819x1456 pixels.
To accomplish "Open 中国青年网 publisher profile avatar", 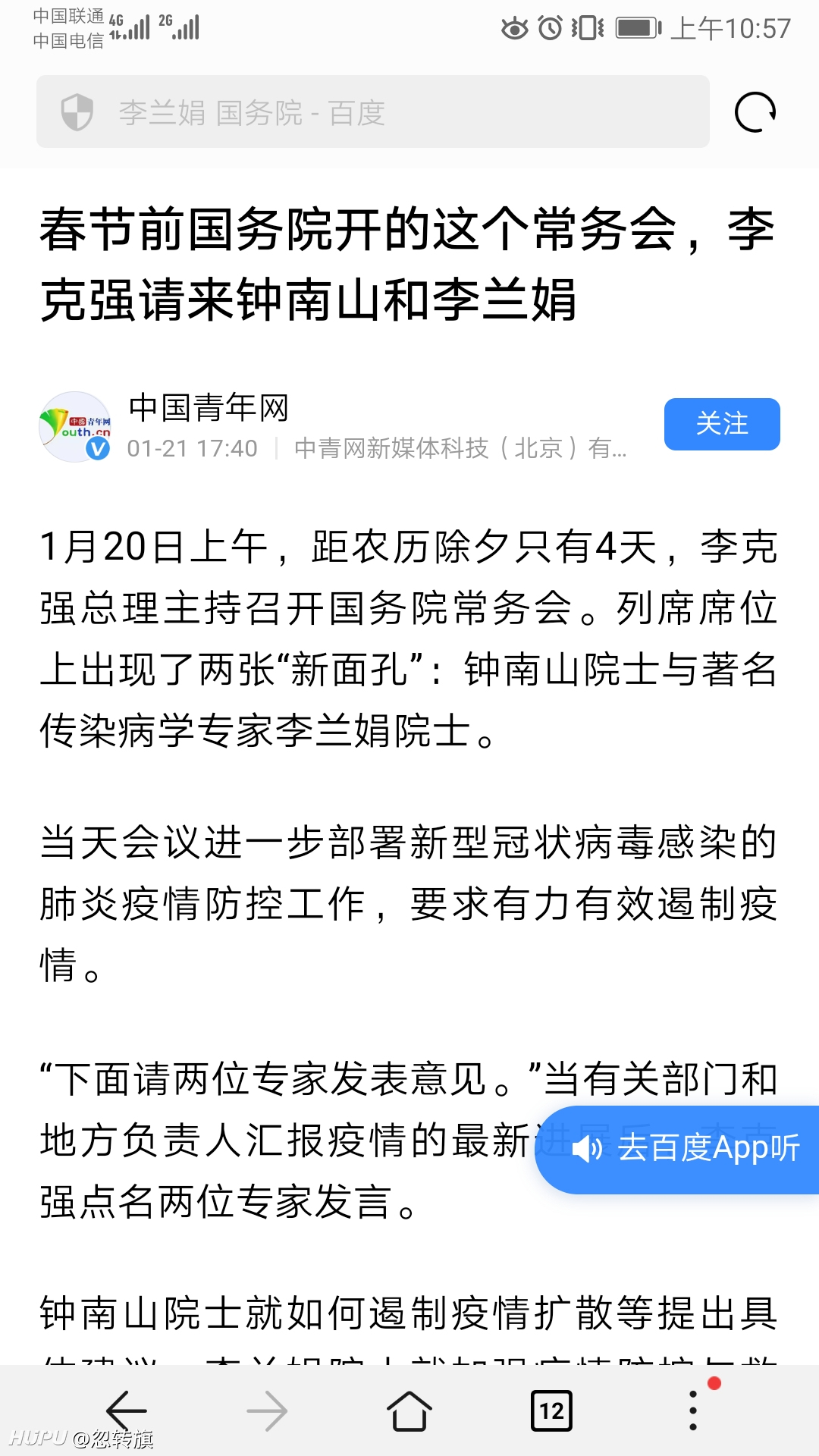I will coord(75,427).
